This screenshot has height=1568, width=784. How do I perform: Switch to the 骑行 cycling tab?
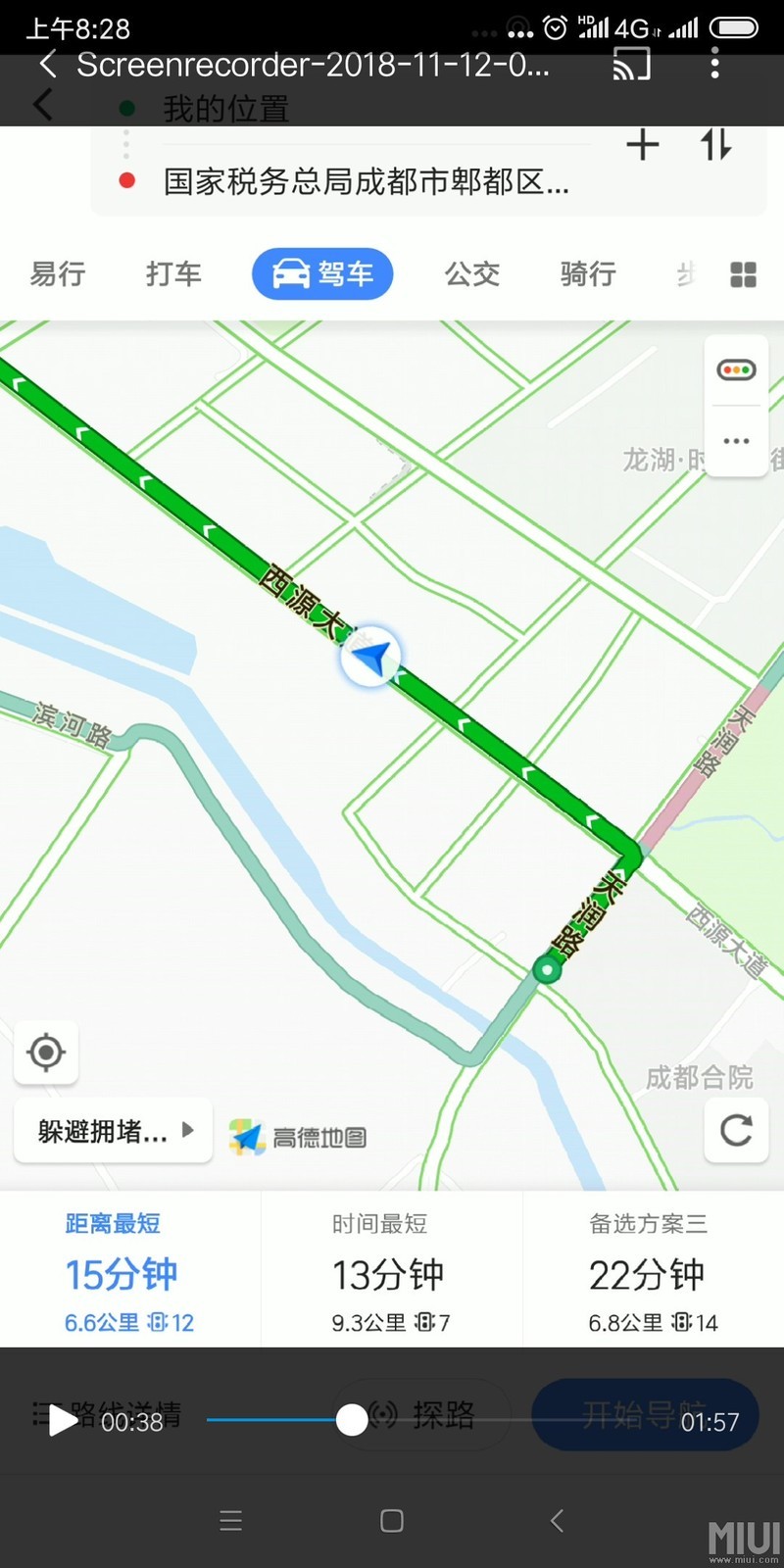(x=585, y=274)
